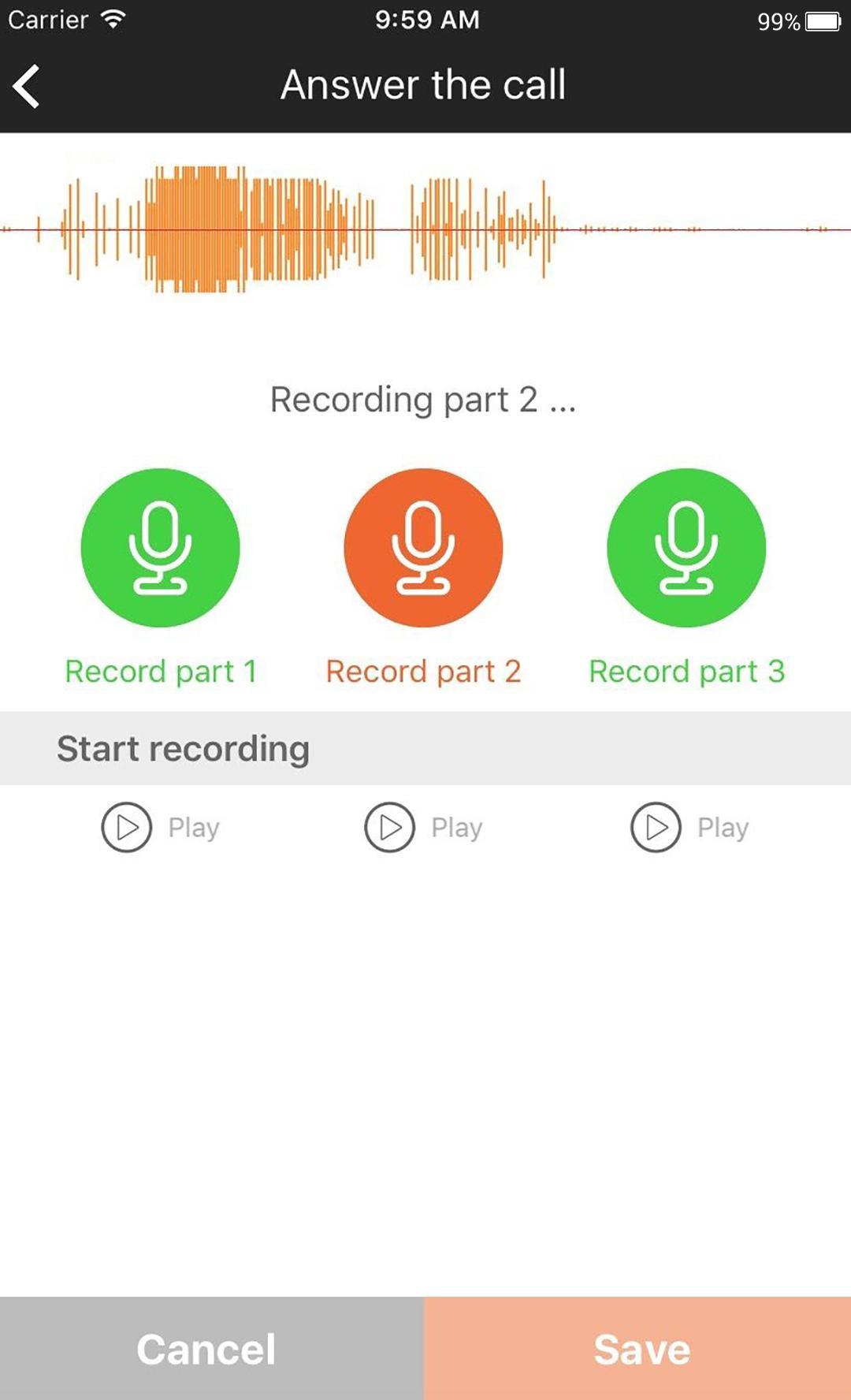Stop recording with Record part 2 microphone
Image resolution: width=851 pixels, height=1400 pixels.
click(x=423, y=548)
